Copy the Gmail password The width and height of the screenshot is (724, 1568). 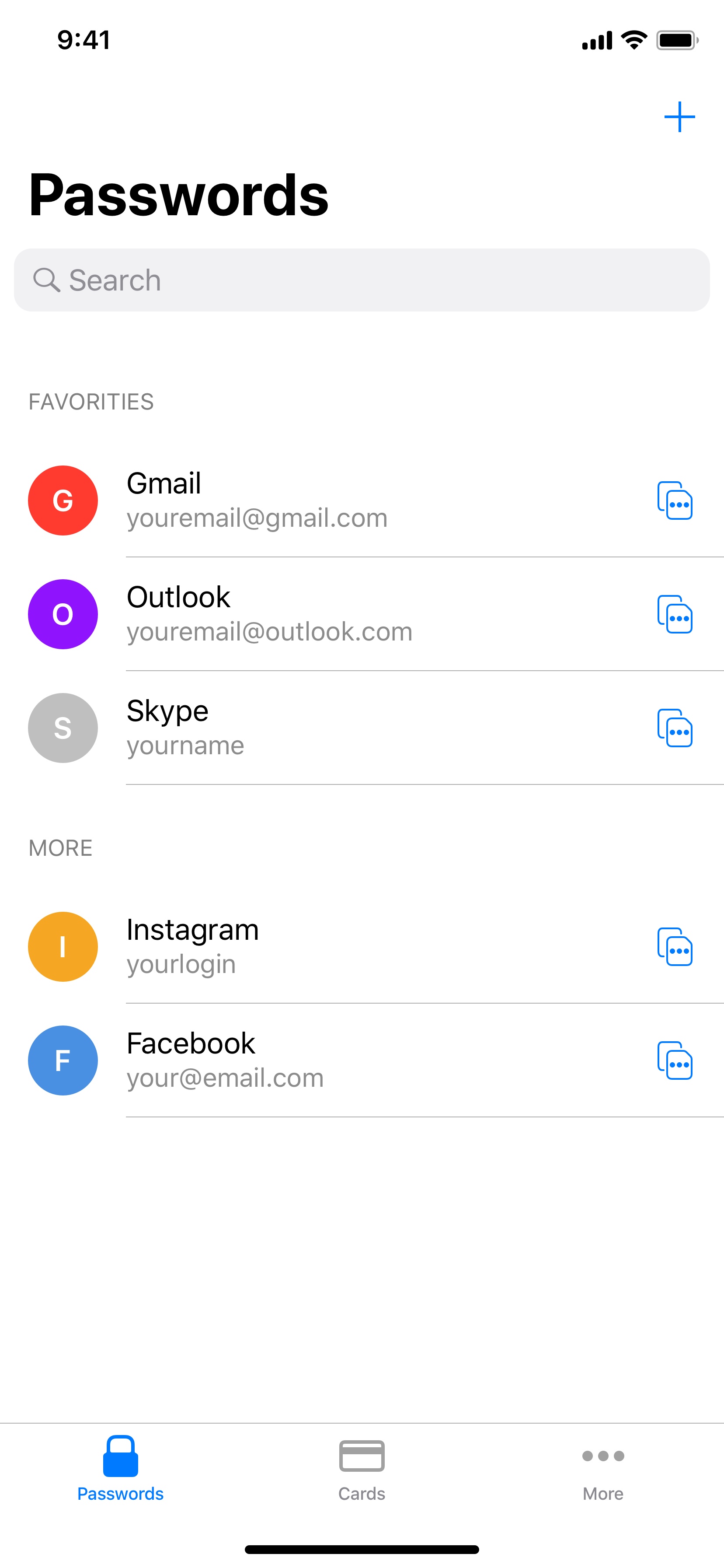tap(675, 500)
